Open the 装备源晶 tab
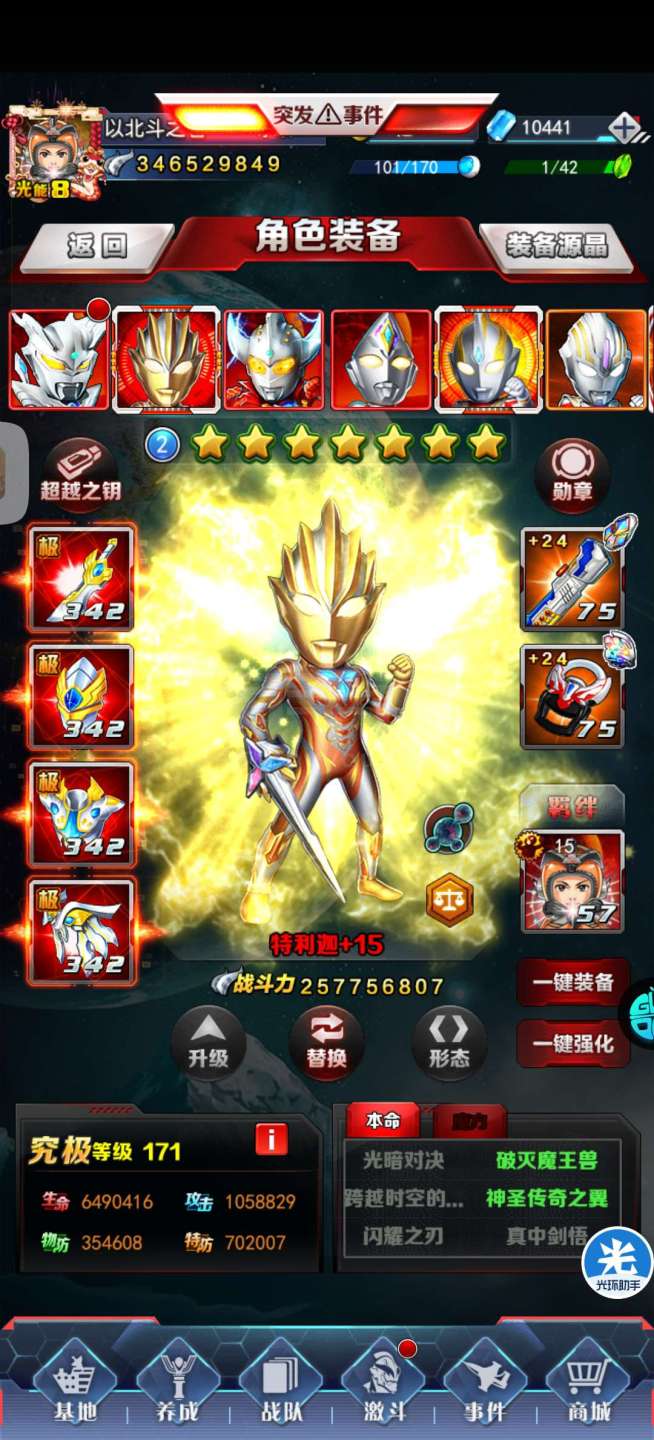The width and height of the screenshot is (654, 1440). point(557,246)
